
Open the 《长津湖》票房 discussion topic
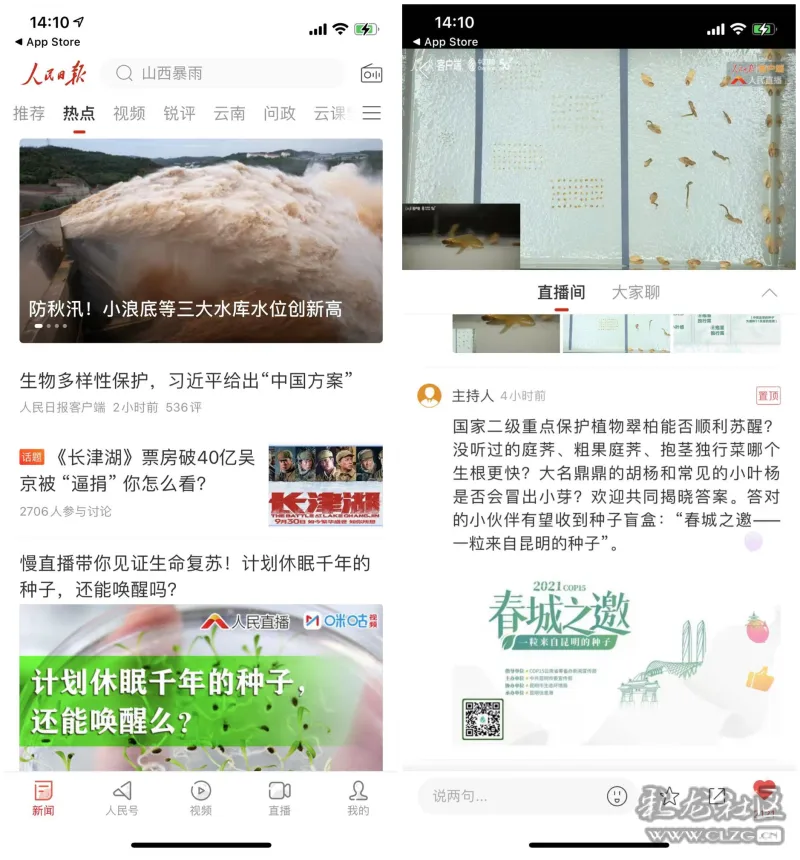pyautogui.click(x=140, y=472)
